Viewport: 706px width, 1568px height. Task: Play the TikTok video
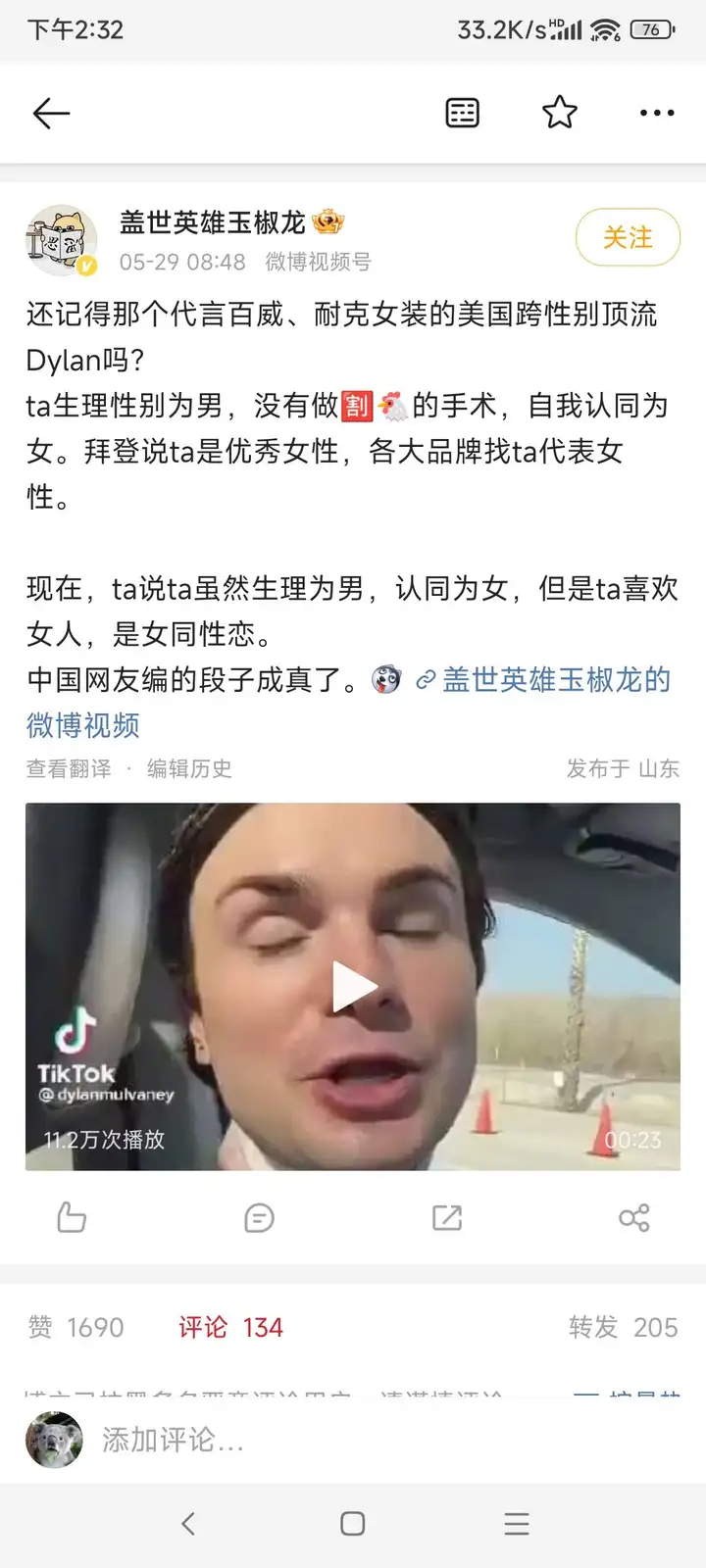pyautogui.click(x=353, y=986)
